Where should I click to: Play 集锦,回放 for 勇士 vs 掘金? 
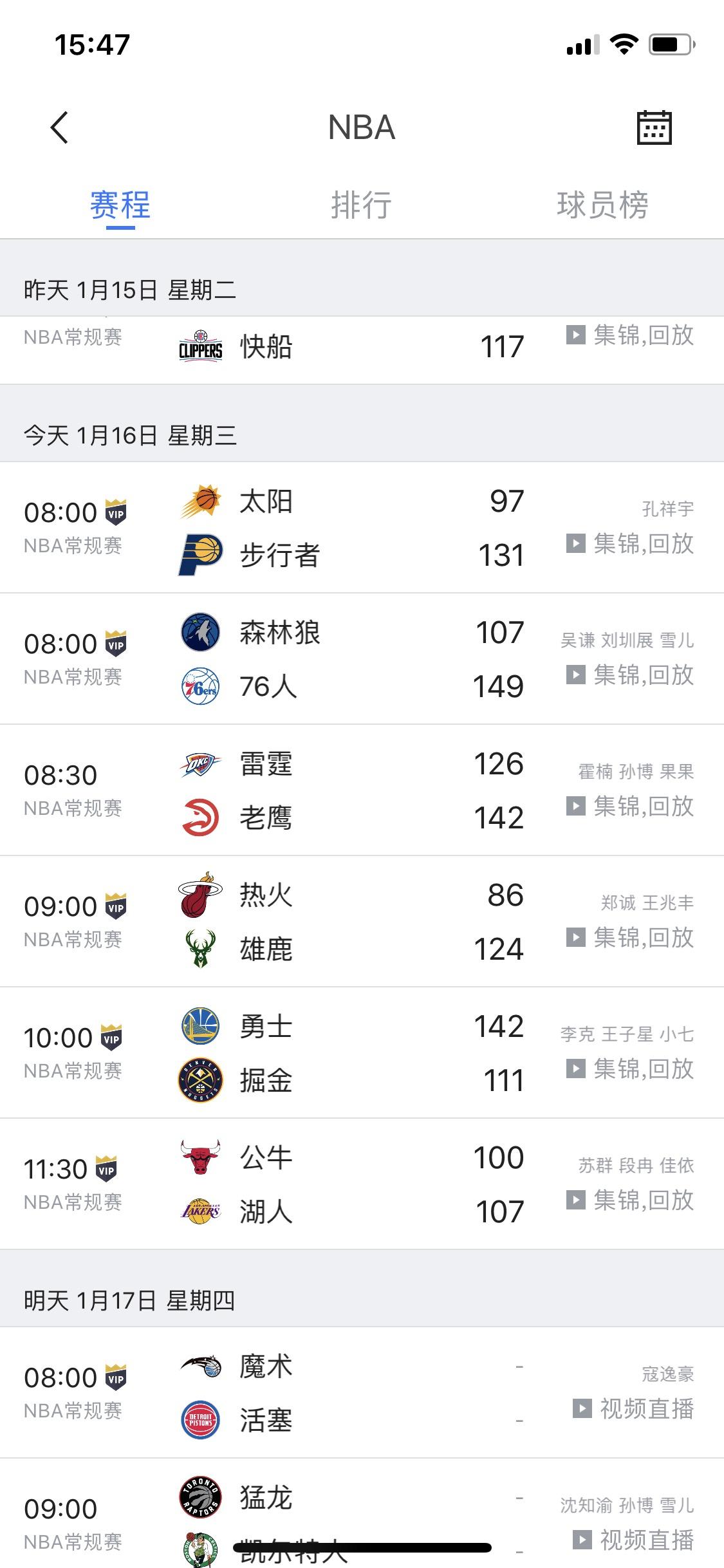(x=631, y=1069)
